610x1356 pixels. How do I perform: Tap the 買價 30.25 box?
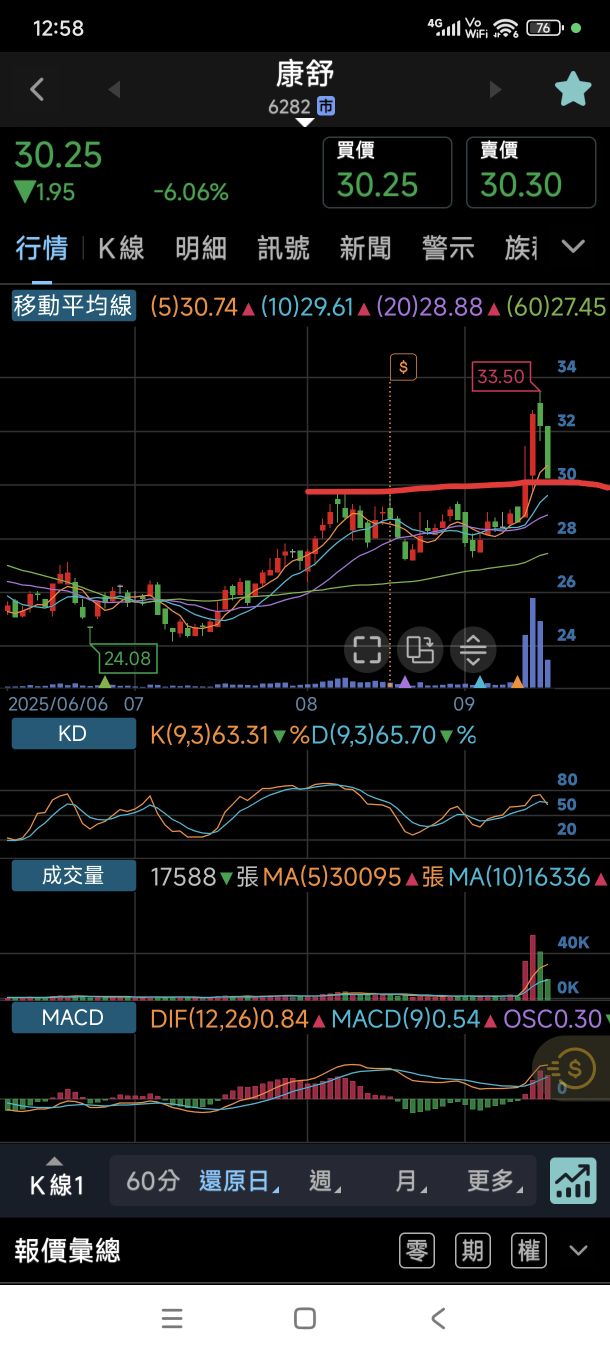click(387, 172)
